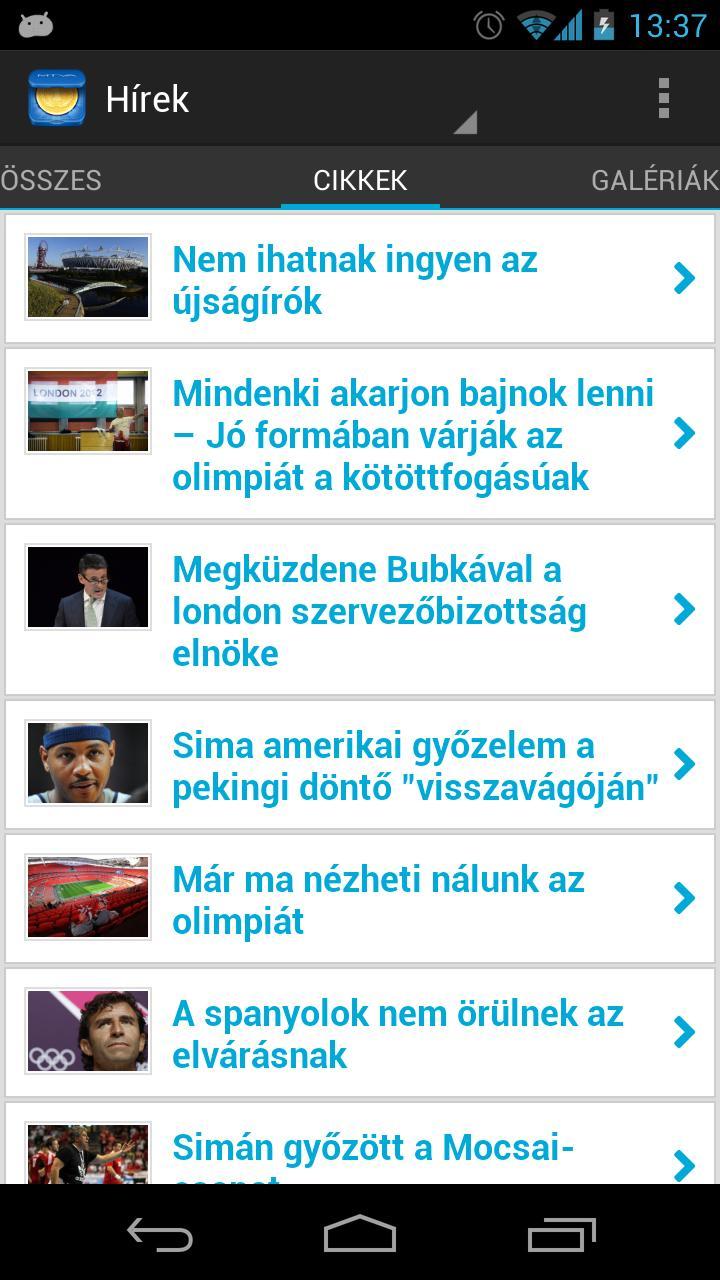This screenshot has height=1280, width=720.
Task: Expand the Hírek dropdown spinner
Action: (x=250, y=100)
